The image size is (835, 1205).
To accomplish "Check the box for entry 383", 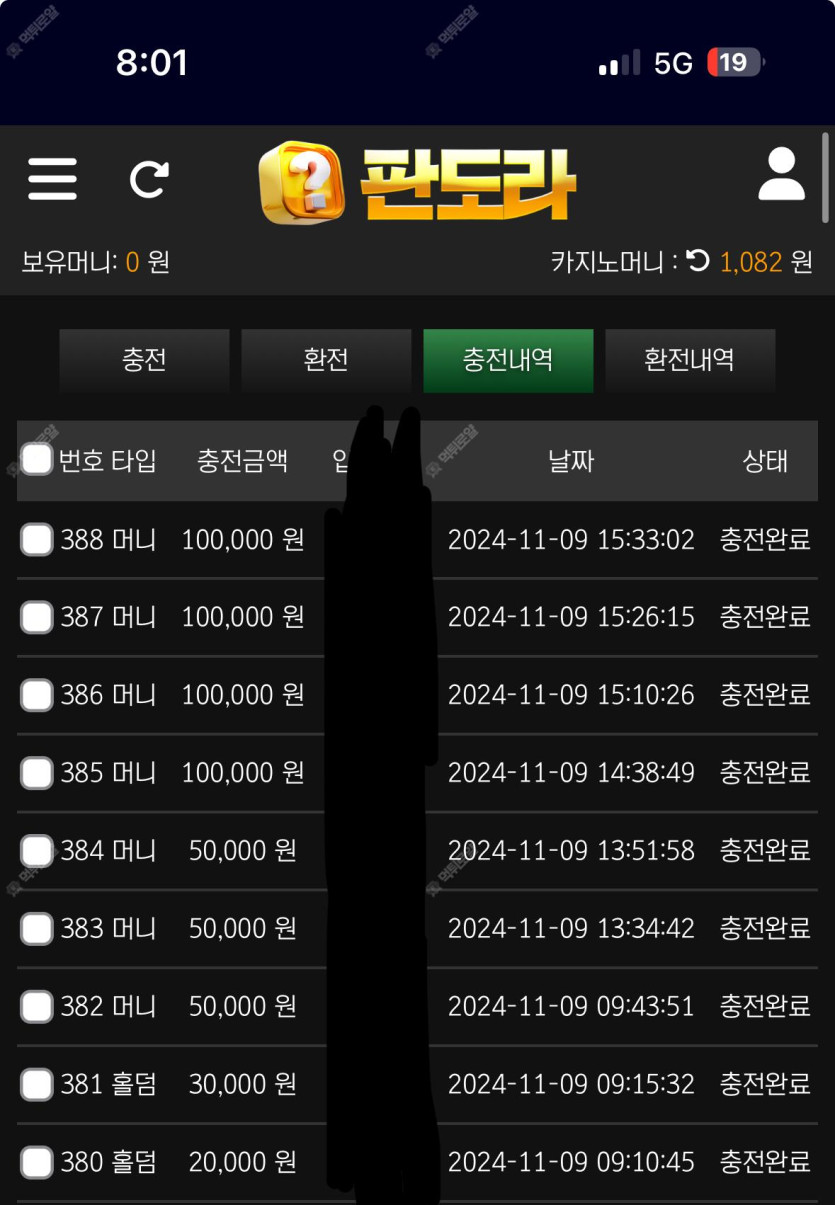I will [x=37, y=929].
